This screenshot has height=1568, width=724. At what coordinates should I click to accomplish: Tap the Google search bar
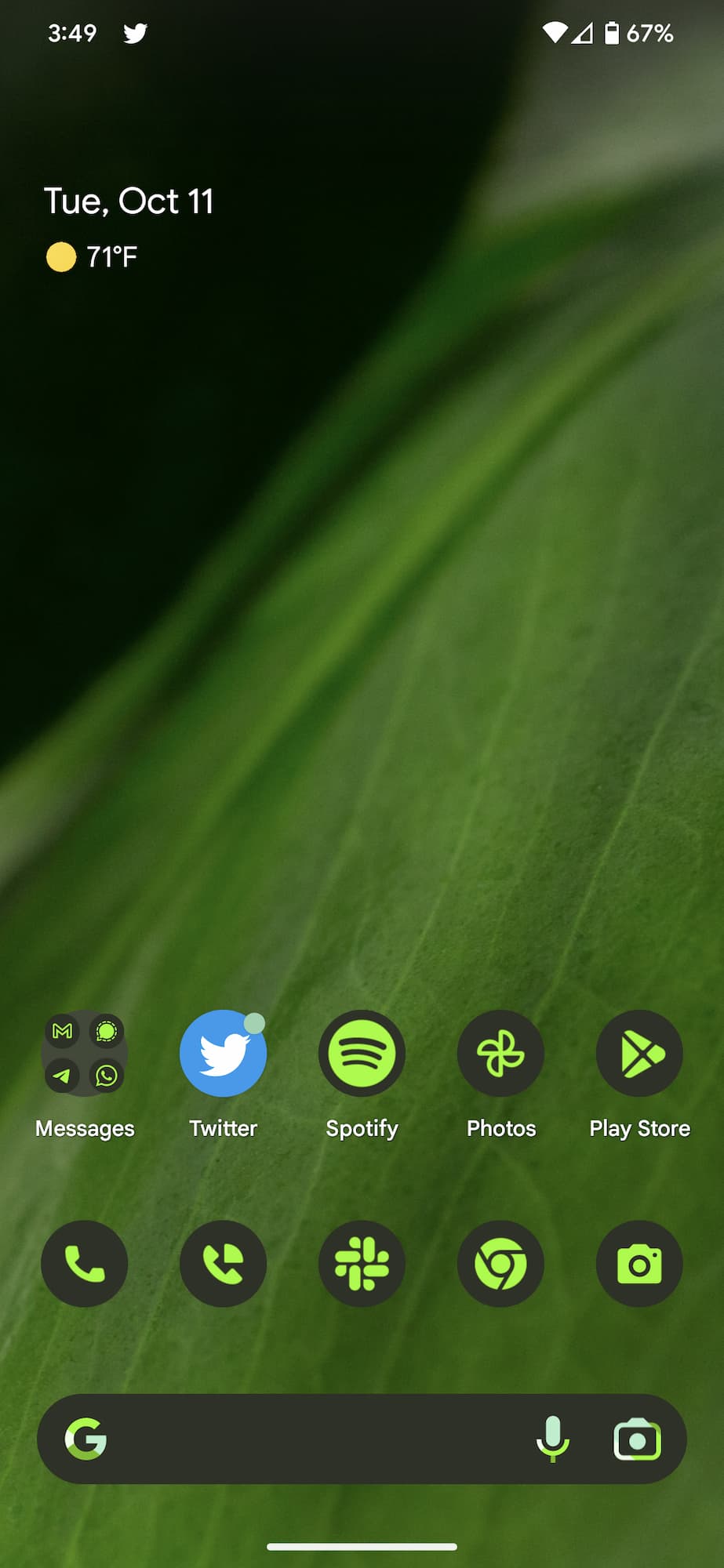[314, 1439]
